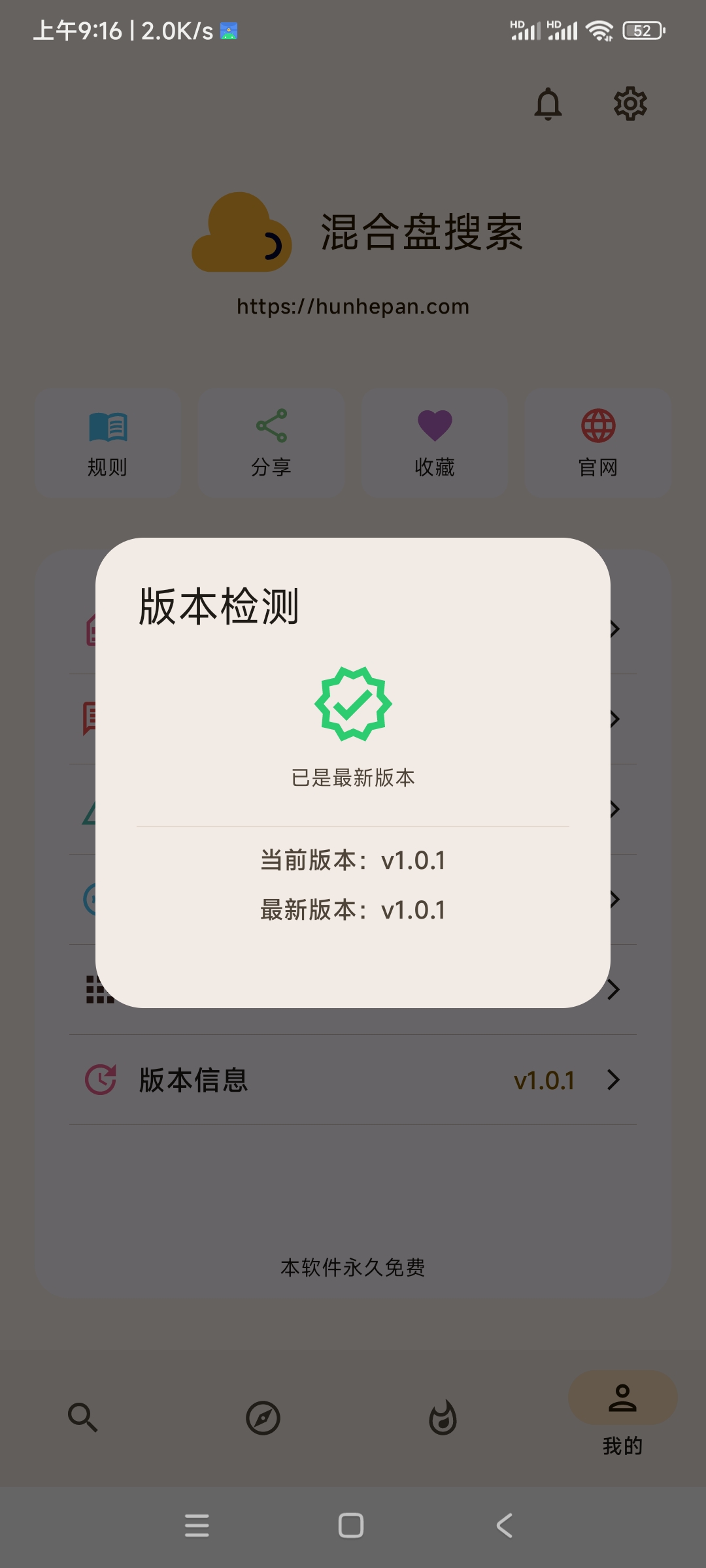Tap the 分享 share card
Image resolution: width=706 pixels, height=1568 pixels.
(x=271, y=444)
